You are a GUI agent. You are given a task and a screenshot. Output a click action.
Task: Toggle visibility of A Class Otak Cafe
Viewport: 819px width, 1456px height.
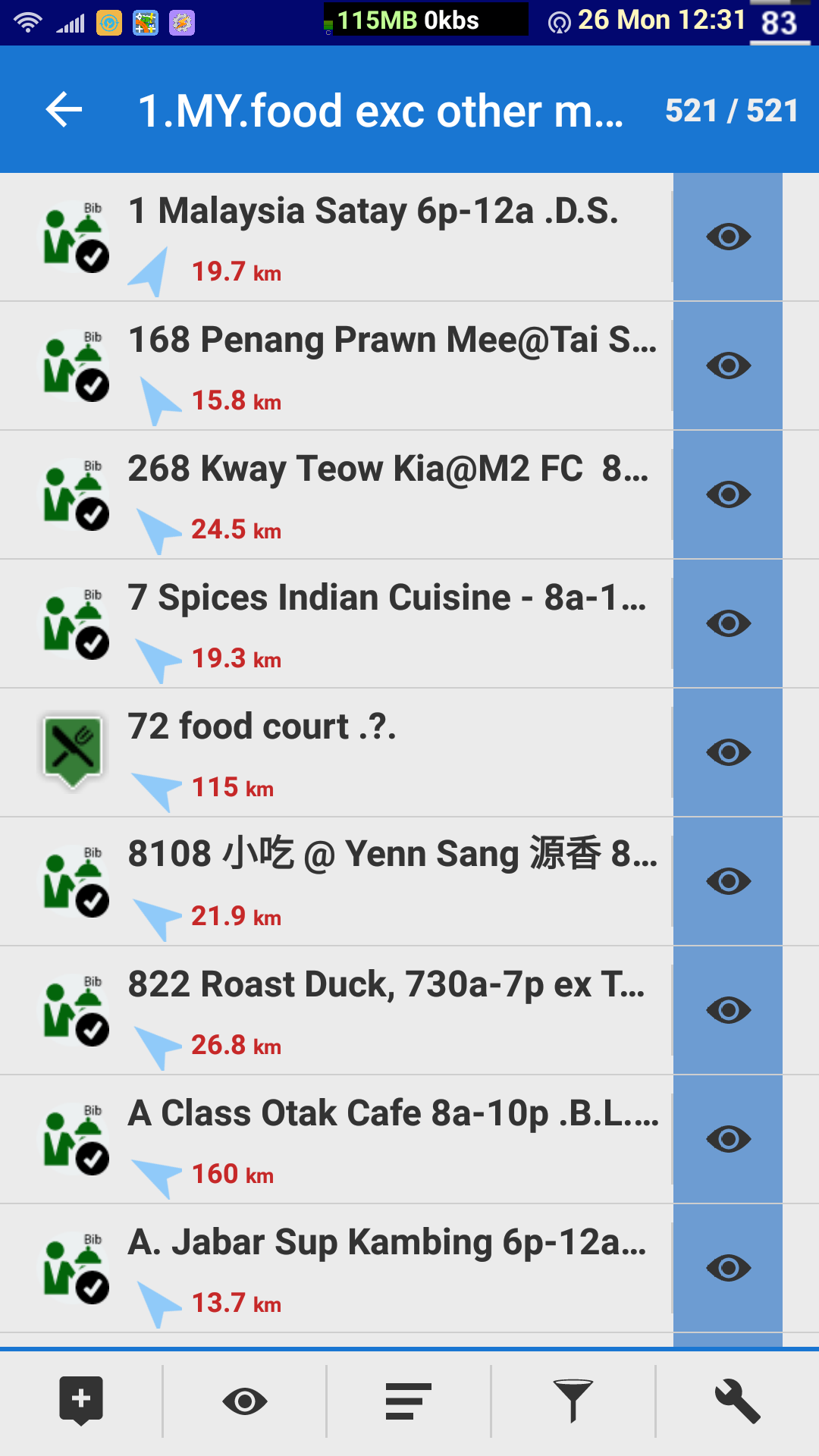[x=728, y=1139]
